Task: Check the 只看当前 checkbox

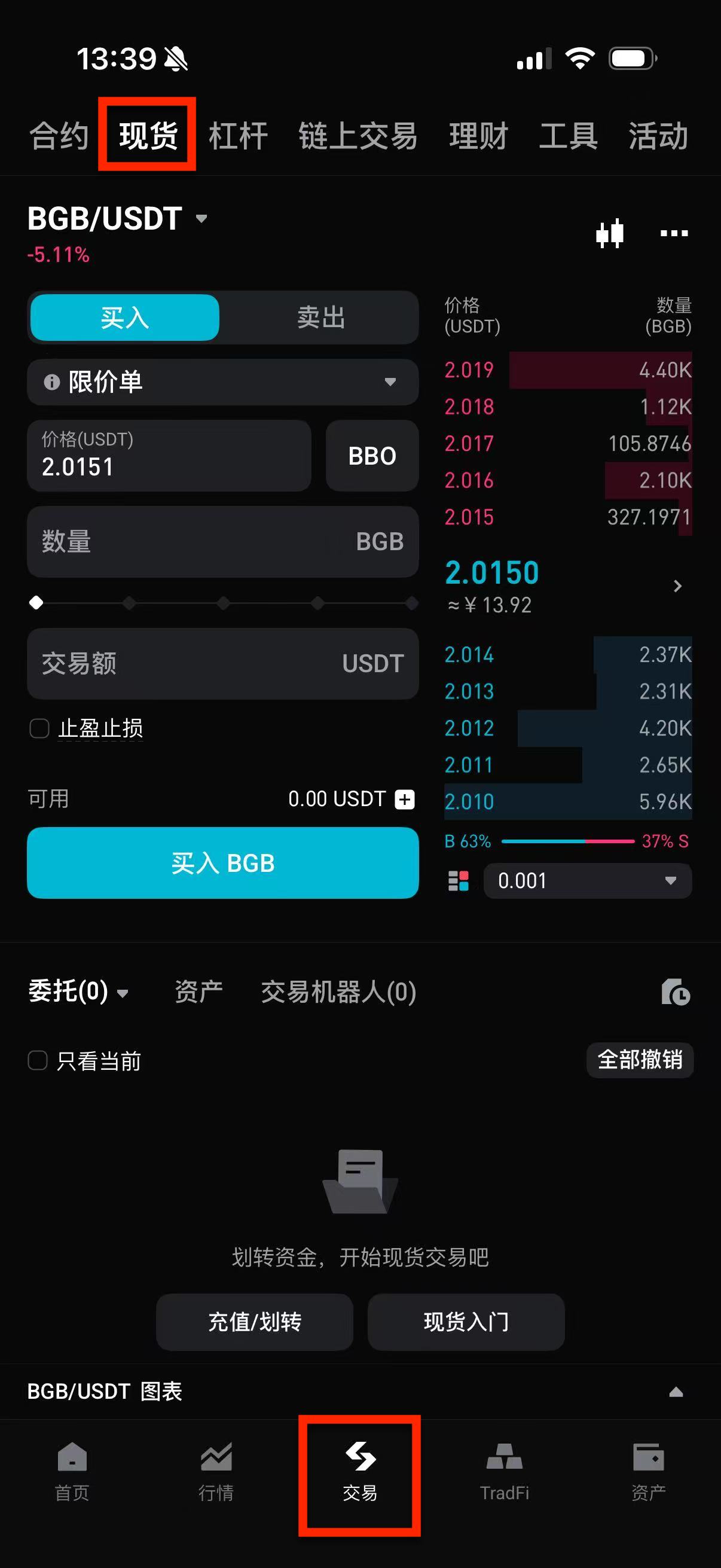Action: [37, 1060]
